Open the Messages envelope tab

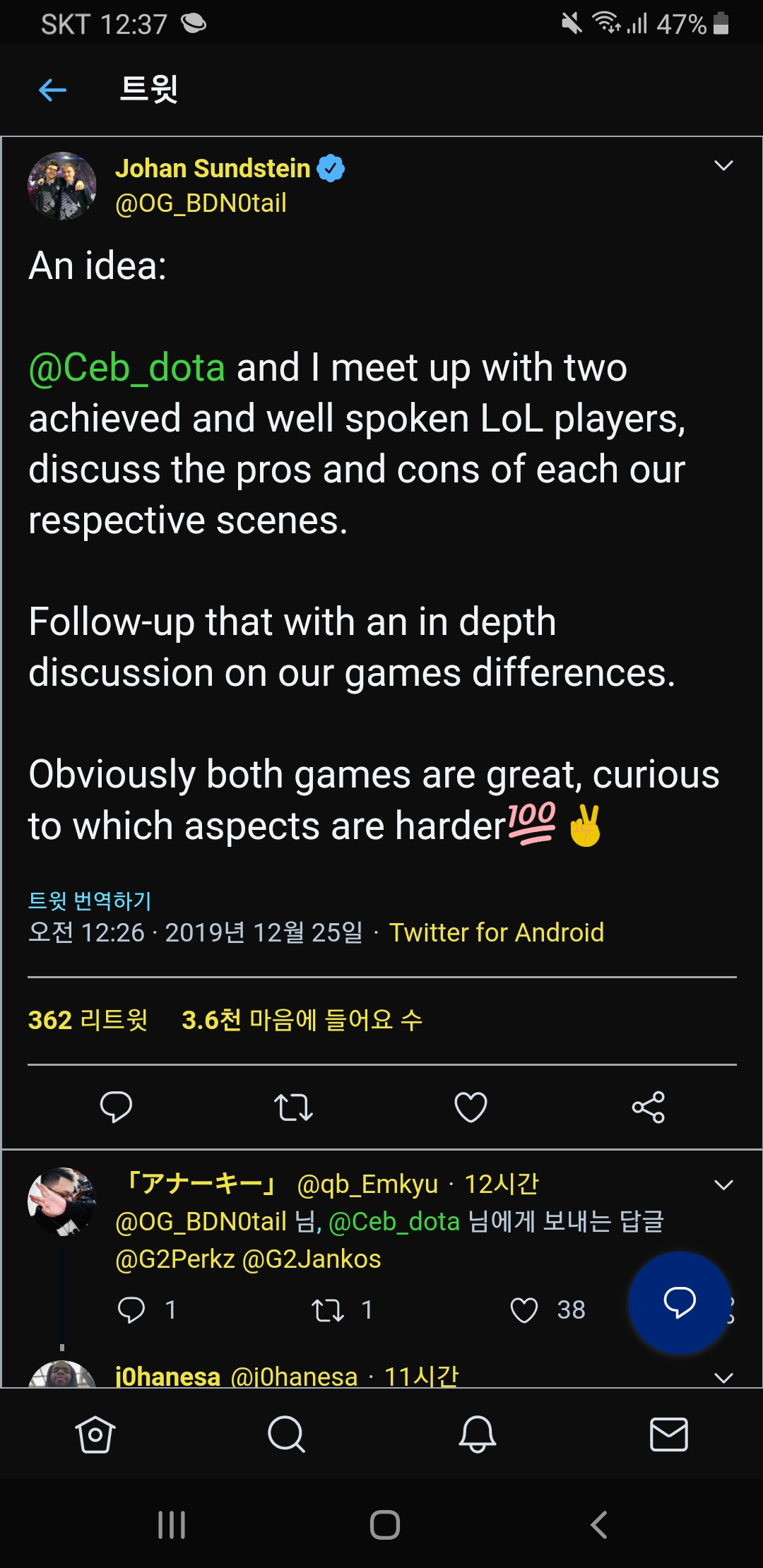[668, 1435]
